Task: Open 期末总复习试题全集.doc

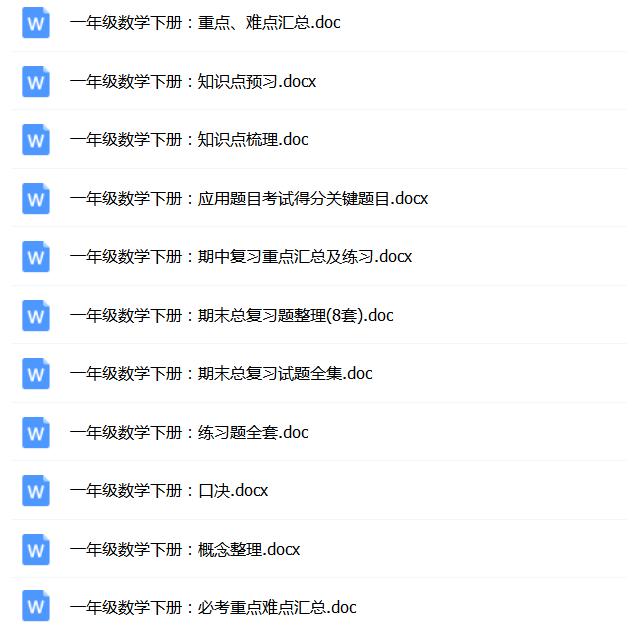Action: [221, 373]
